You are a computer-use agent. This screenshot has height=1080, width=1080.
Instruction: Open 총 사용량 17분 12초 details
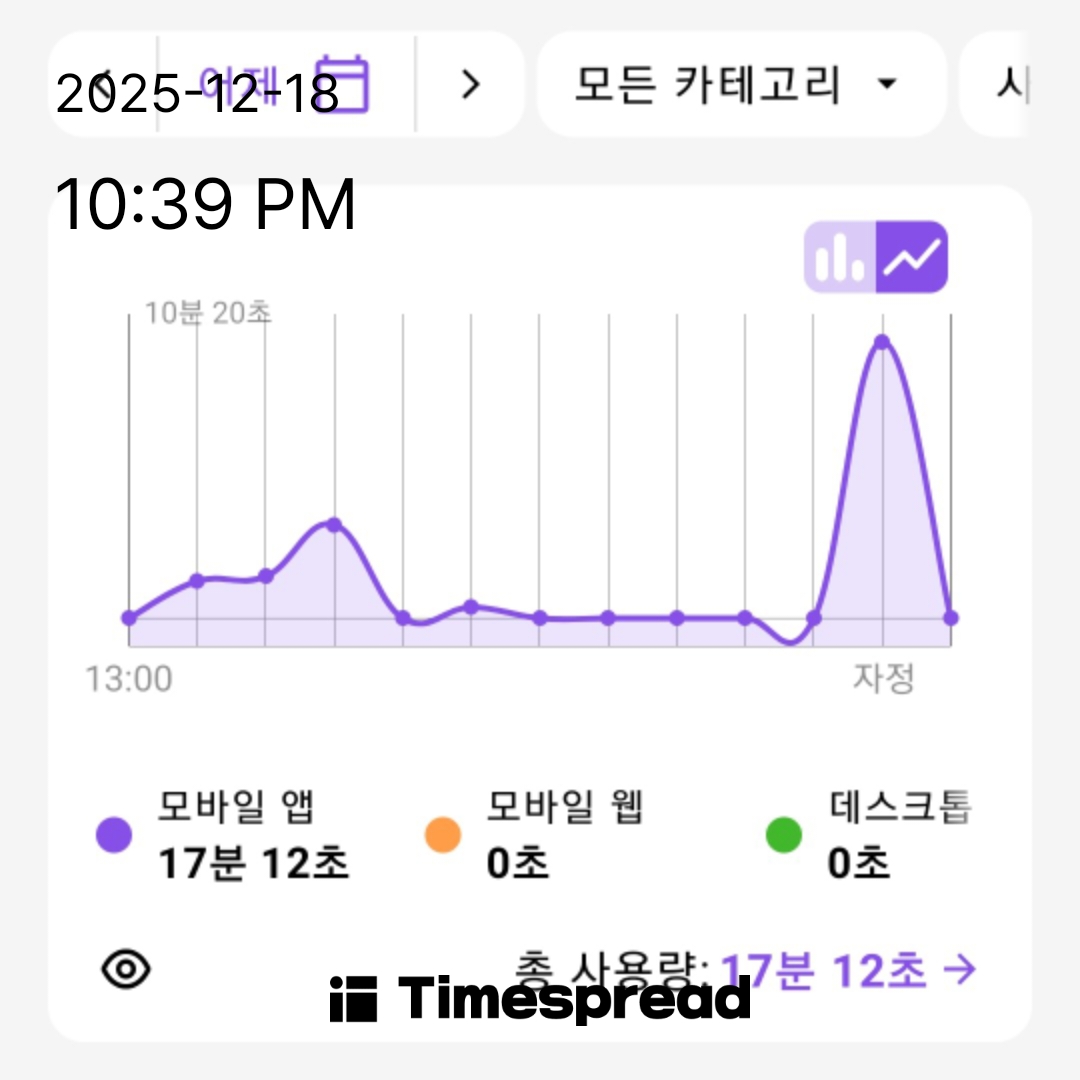848,970
